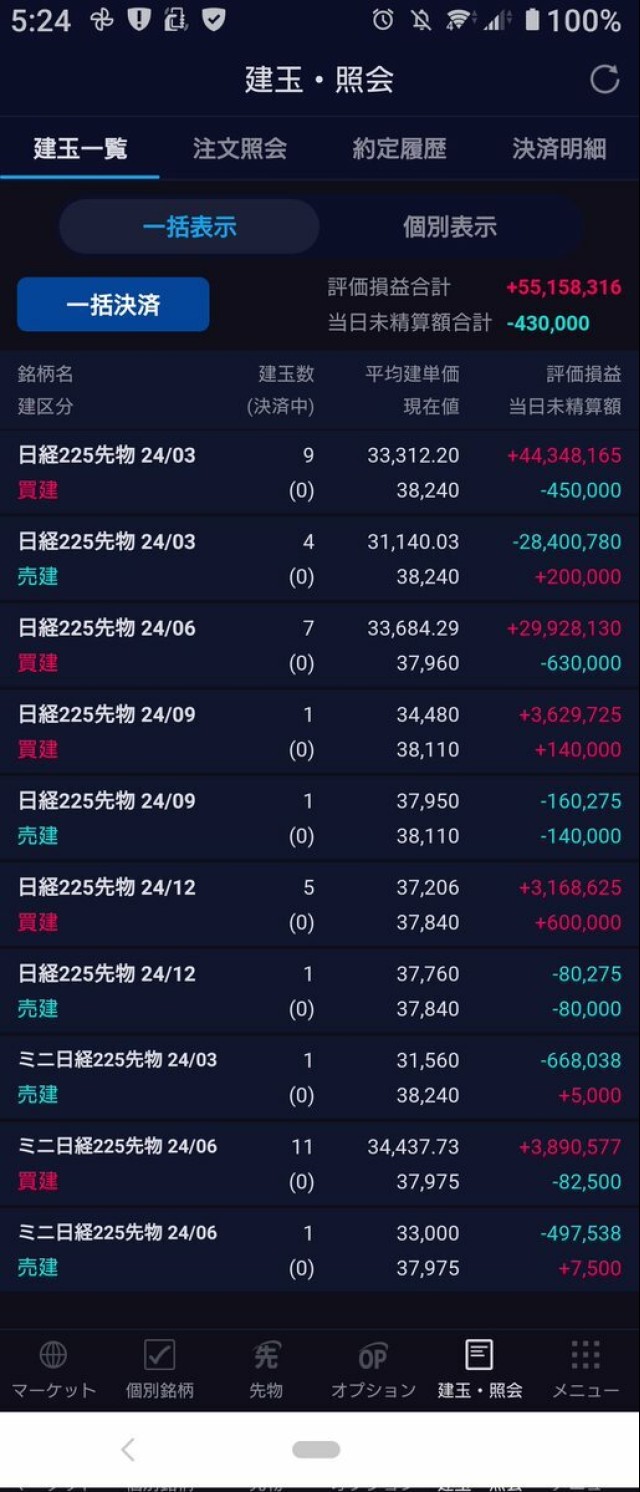
Task: Open ミニ日経225先物 24/03 売建 position
Action: 320,1077
